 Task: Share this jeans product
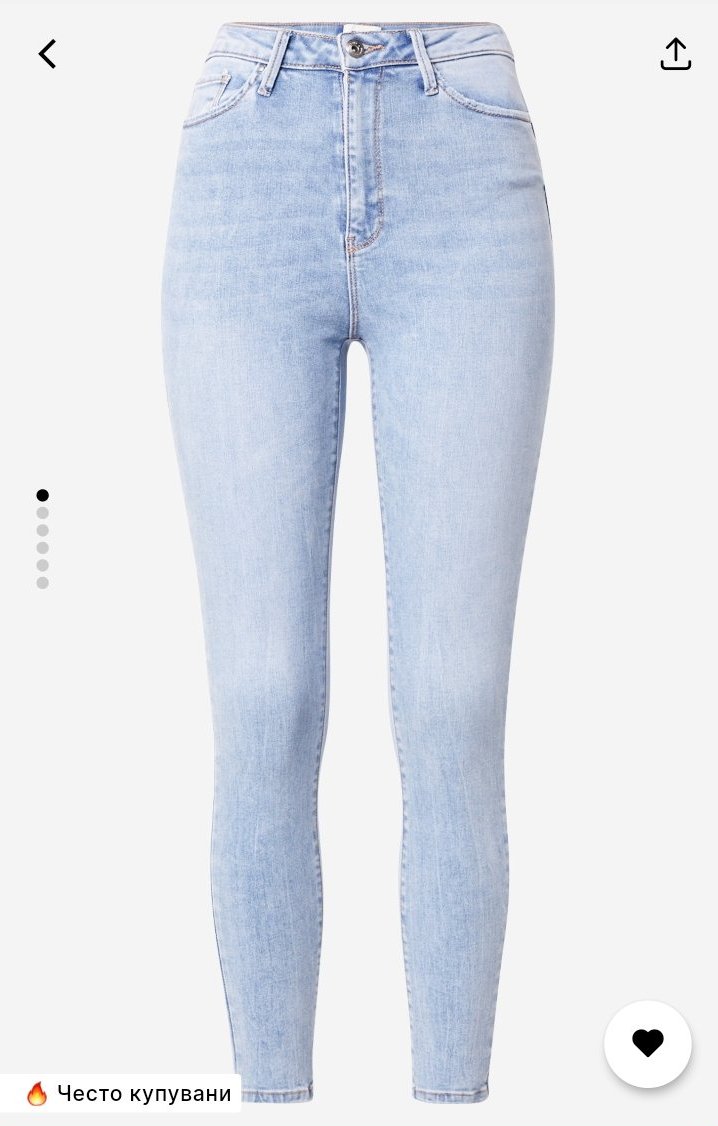tap(675, 54)
